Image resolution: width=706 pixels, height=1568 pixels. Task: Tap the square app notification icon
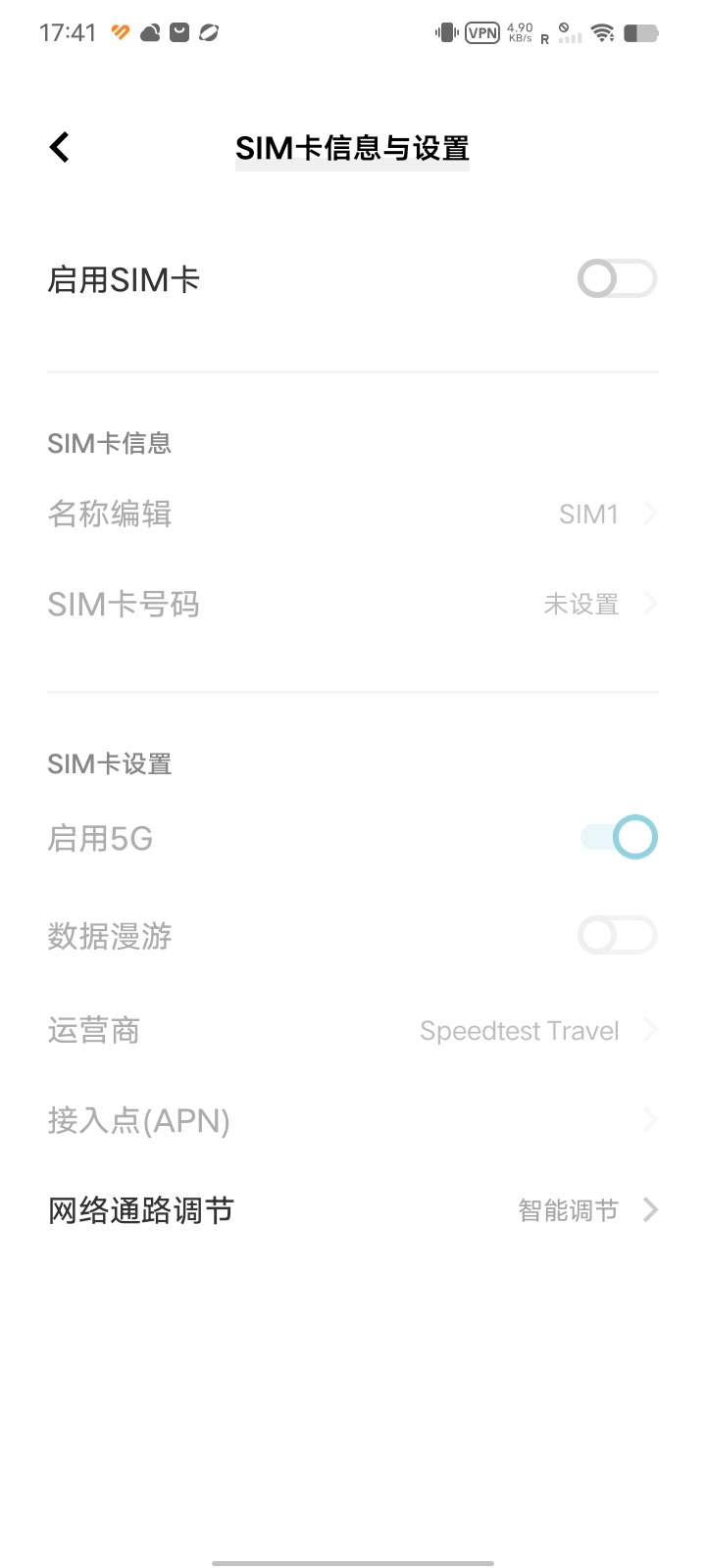pos(178,32)
